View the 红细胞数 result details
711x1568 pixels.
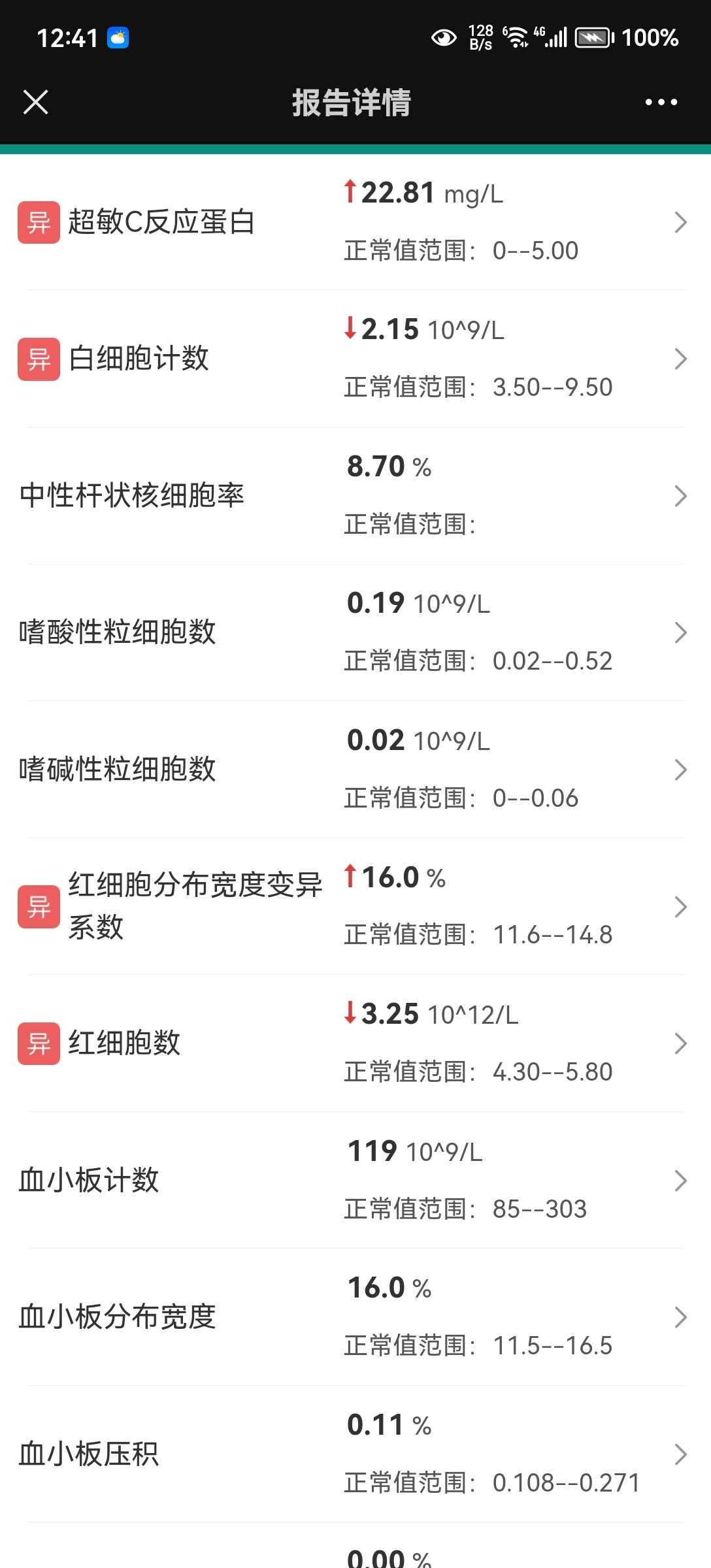pos(355,1043)
